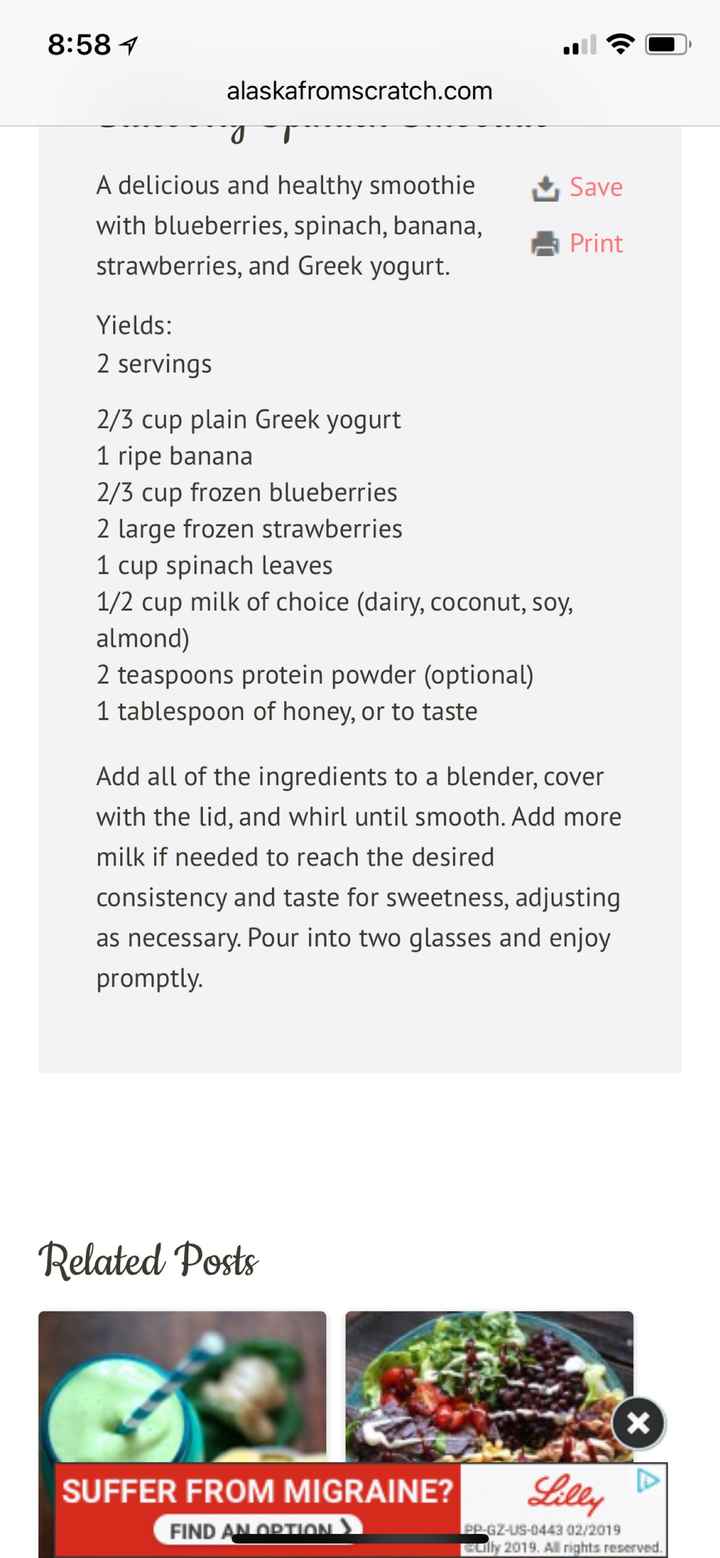Open the green smoothie related post

click(x=182, y=1385)
